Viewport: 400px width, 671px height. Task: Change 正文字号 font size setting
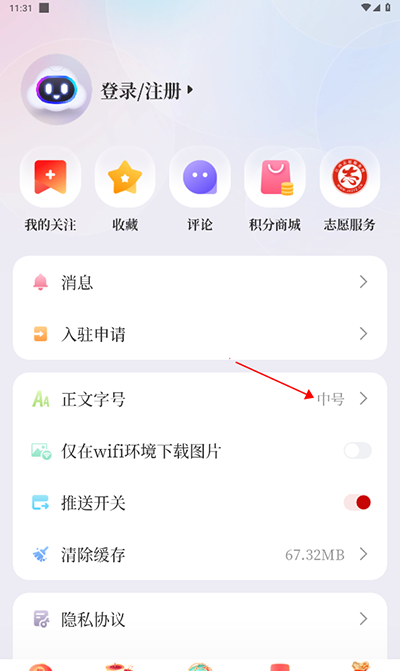coord(200,399)
